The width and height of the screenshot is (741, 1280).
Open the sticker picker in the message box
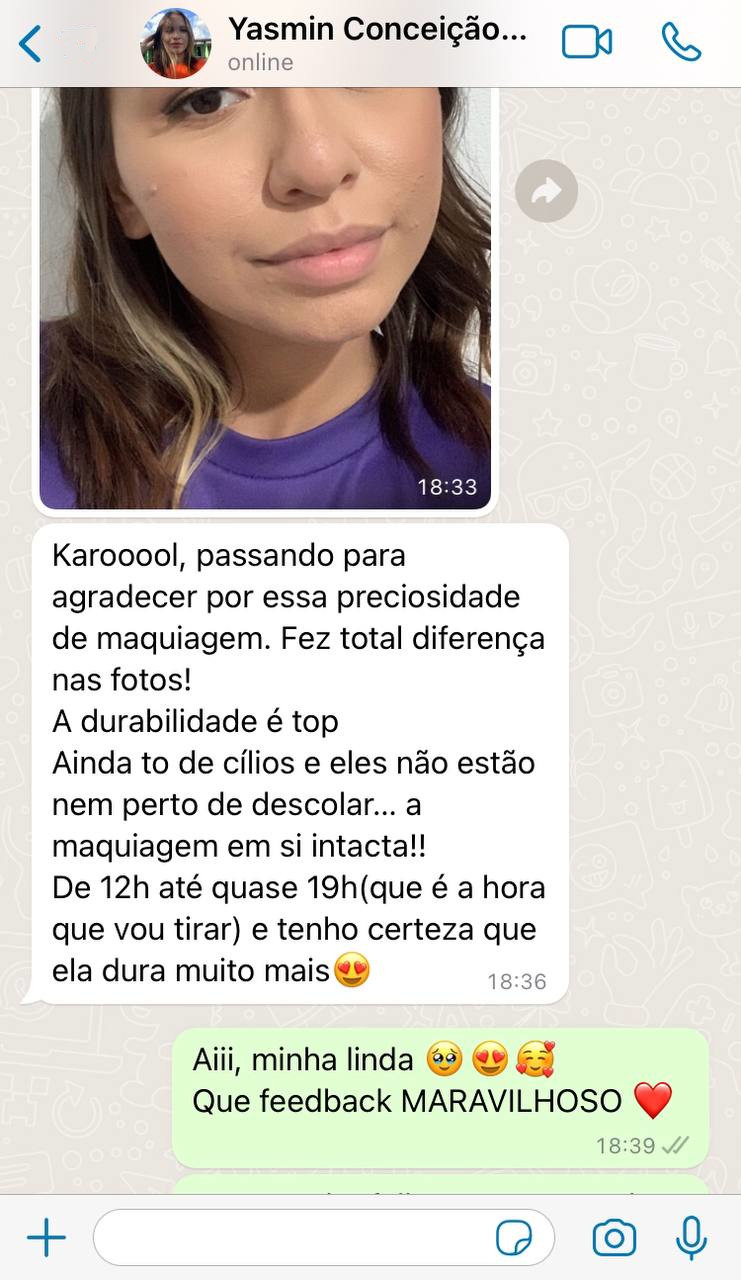point(514,1239)
